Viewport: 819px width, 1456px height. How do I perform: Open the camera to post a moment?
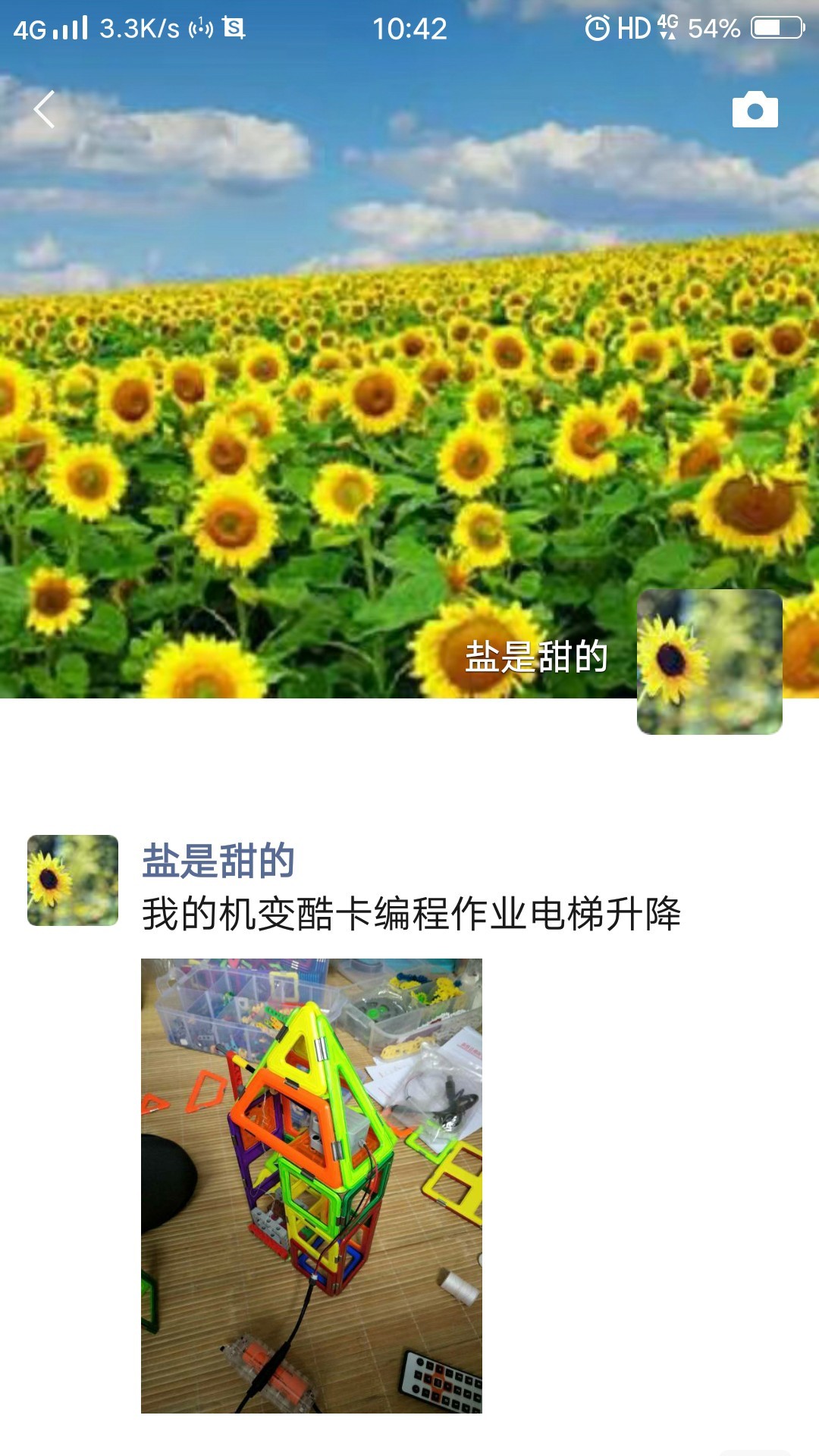(755, 110)
